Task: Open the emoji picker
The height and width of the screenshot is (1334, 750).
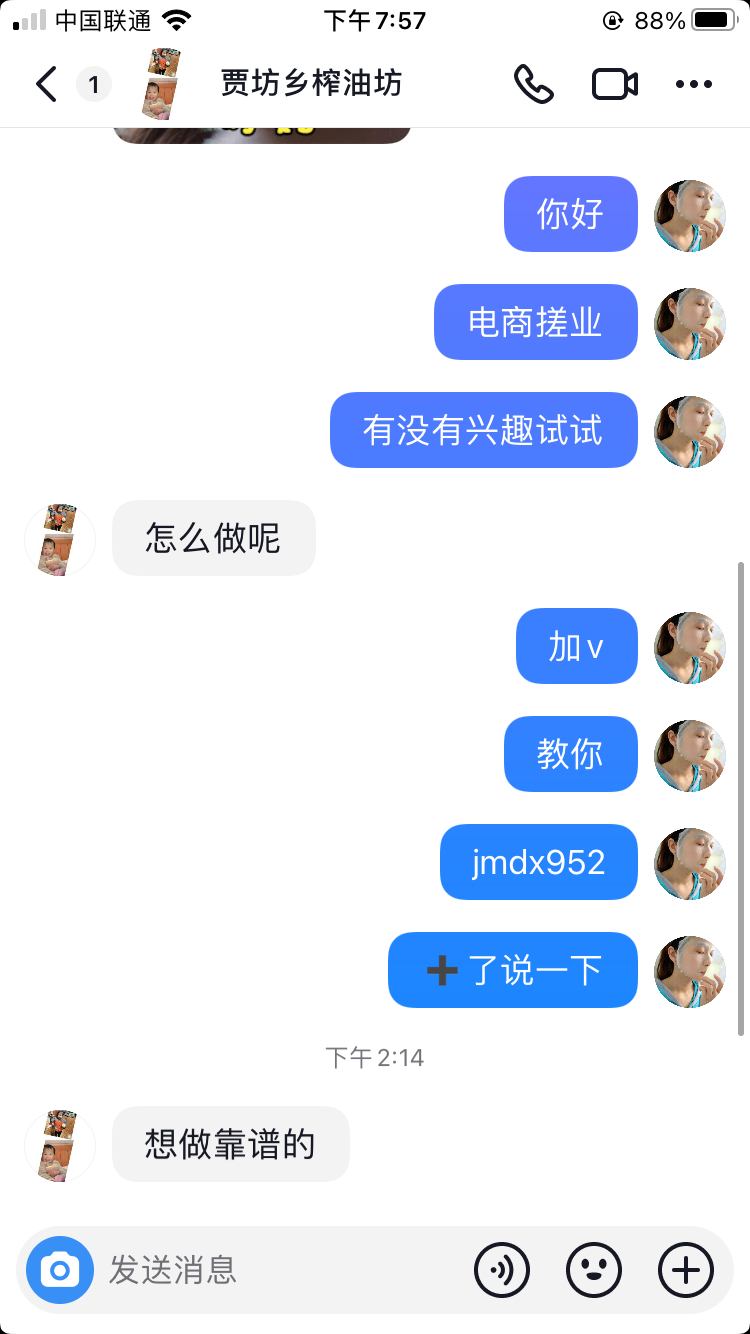Action: coord(594,1270)
